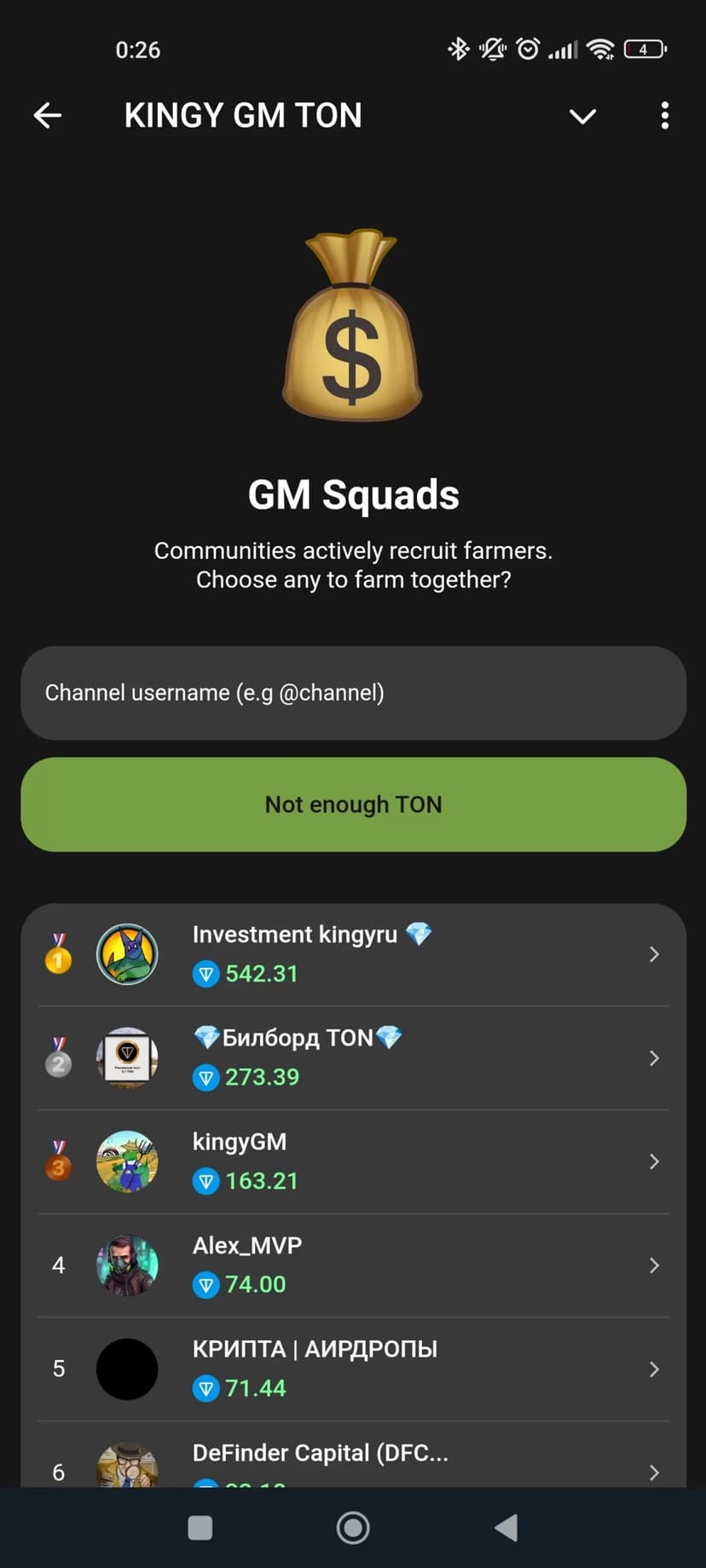Open the recent apps overview
The image size is (706, 1568).
tap(200, 1528)
